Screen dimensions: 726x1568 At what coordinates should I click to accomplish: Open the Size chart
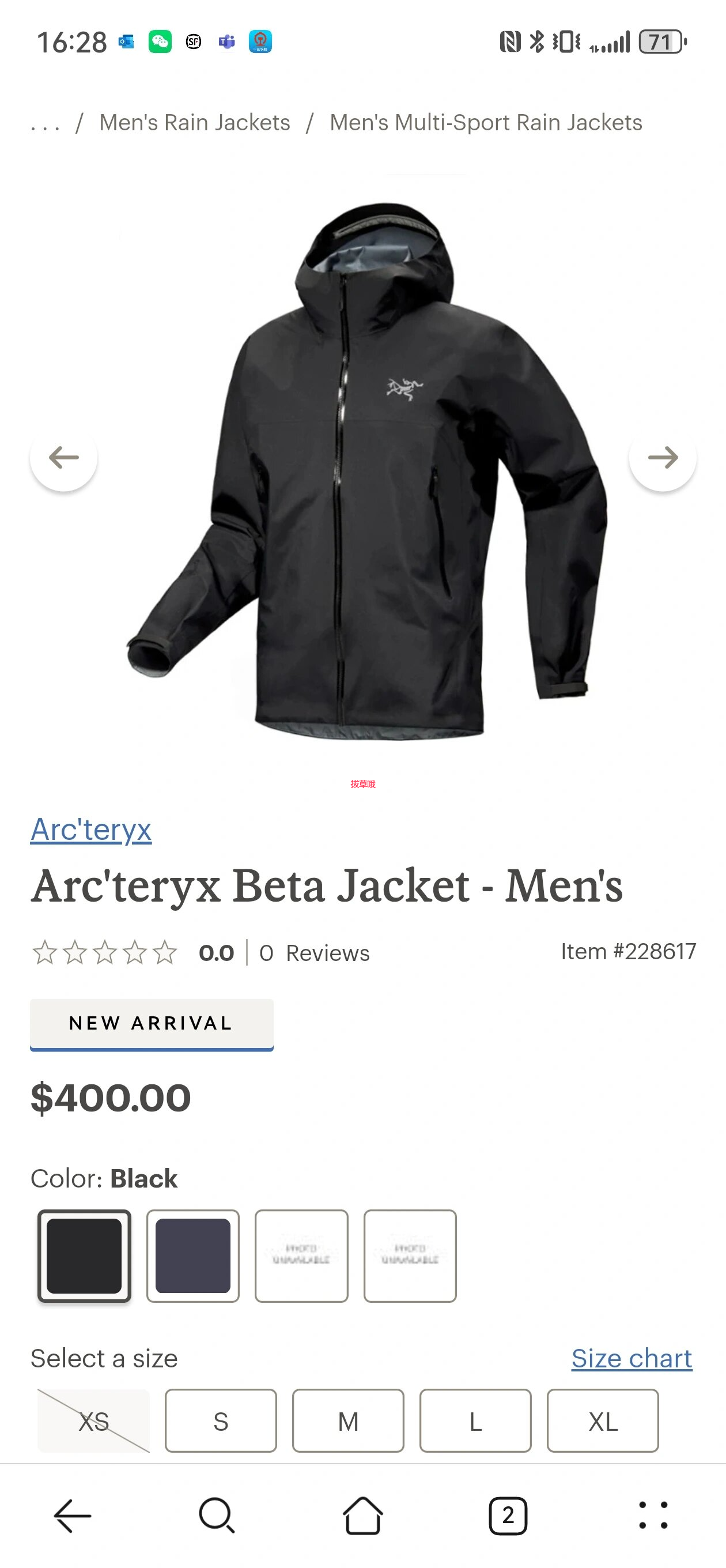pyautogui.click(x=631, y=1358)
